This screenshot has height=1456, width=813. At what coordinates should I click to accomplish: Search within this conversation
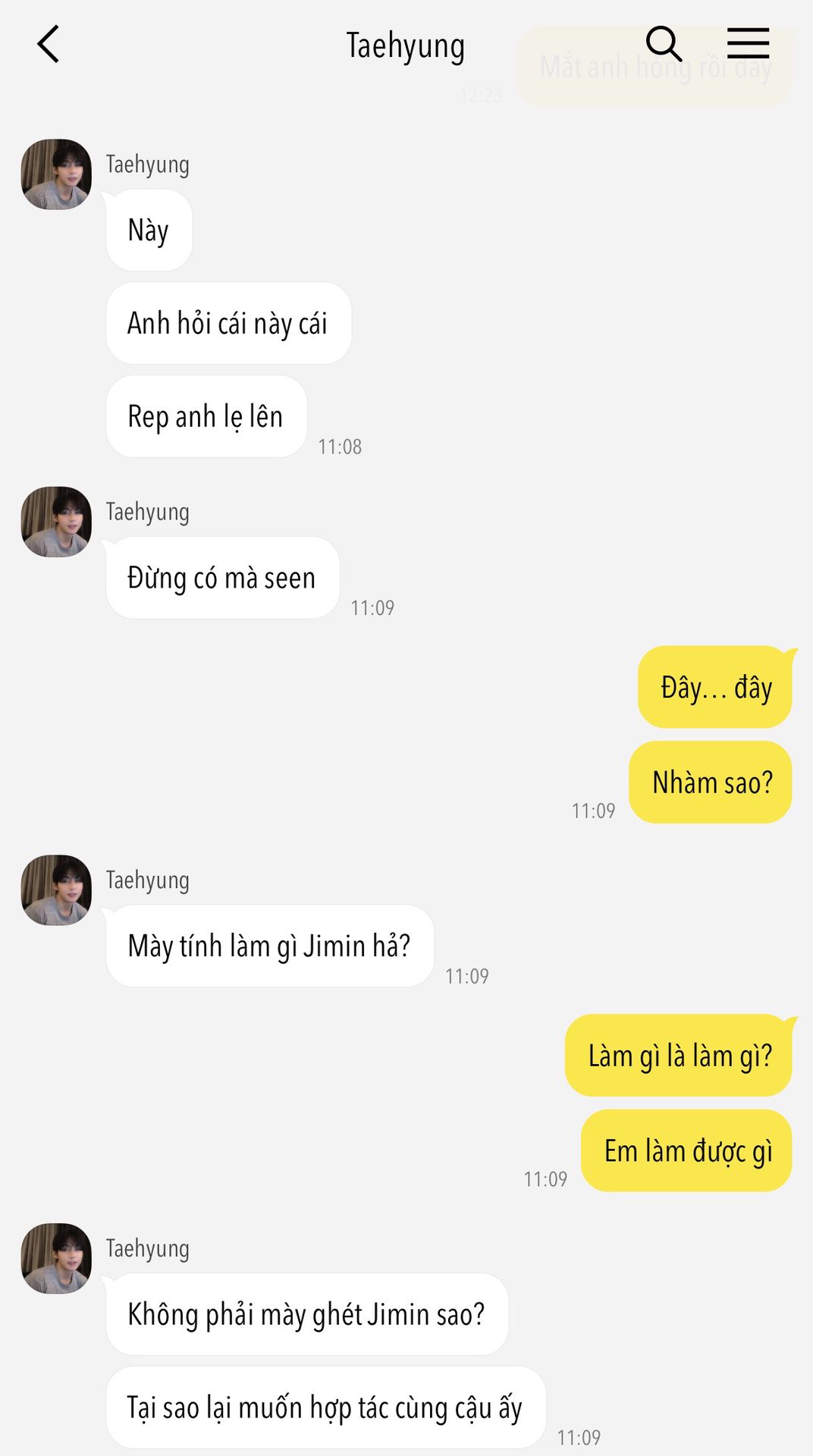(x=664, y=44)
